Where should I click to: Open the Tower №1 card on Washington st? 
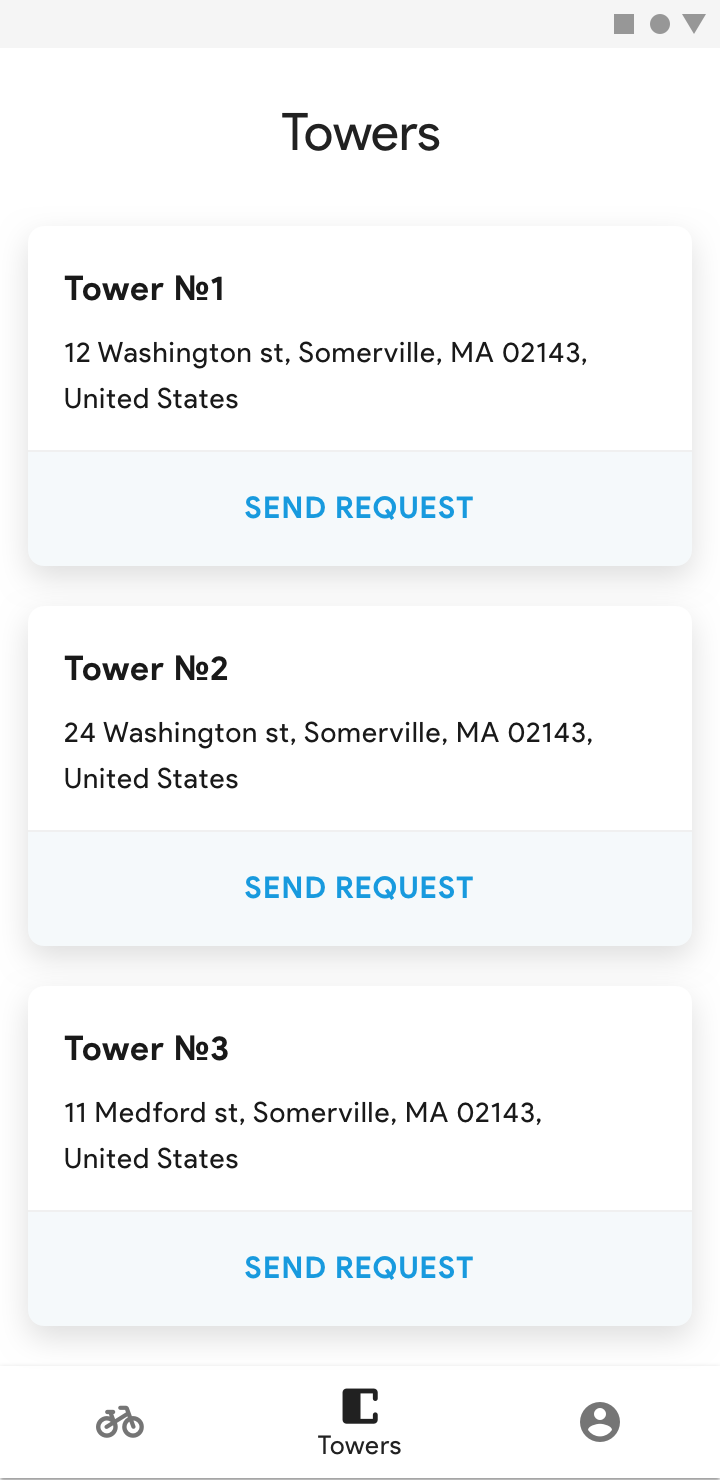pos(360,339)
